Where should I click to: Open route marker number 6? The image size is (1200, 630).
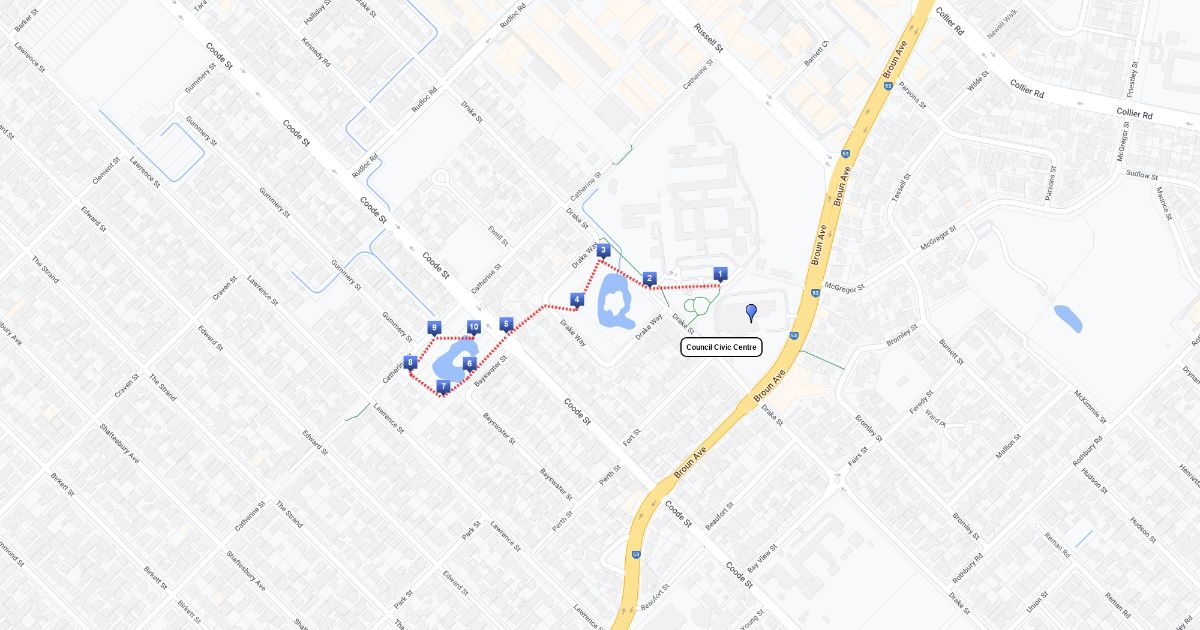(469, 364)
